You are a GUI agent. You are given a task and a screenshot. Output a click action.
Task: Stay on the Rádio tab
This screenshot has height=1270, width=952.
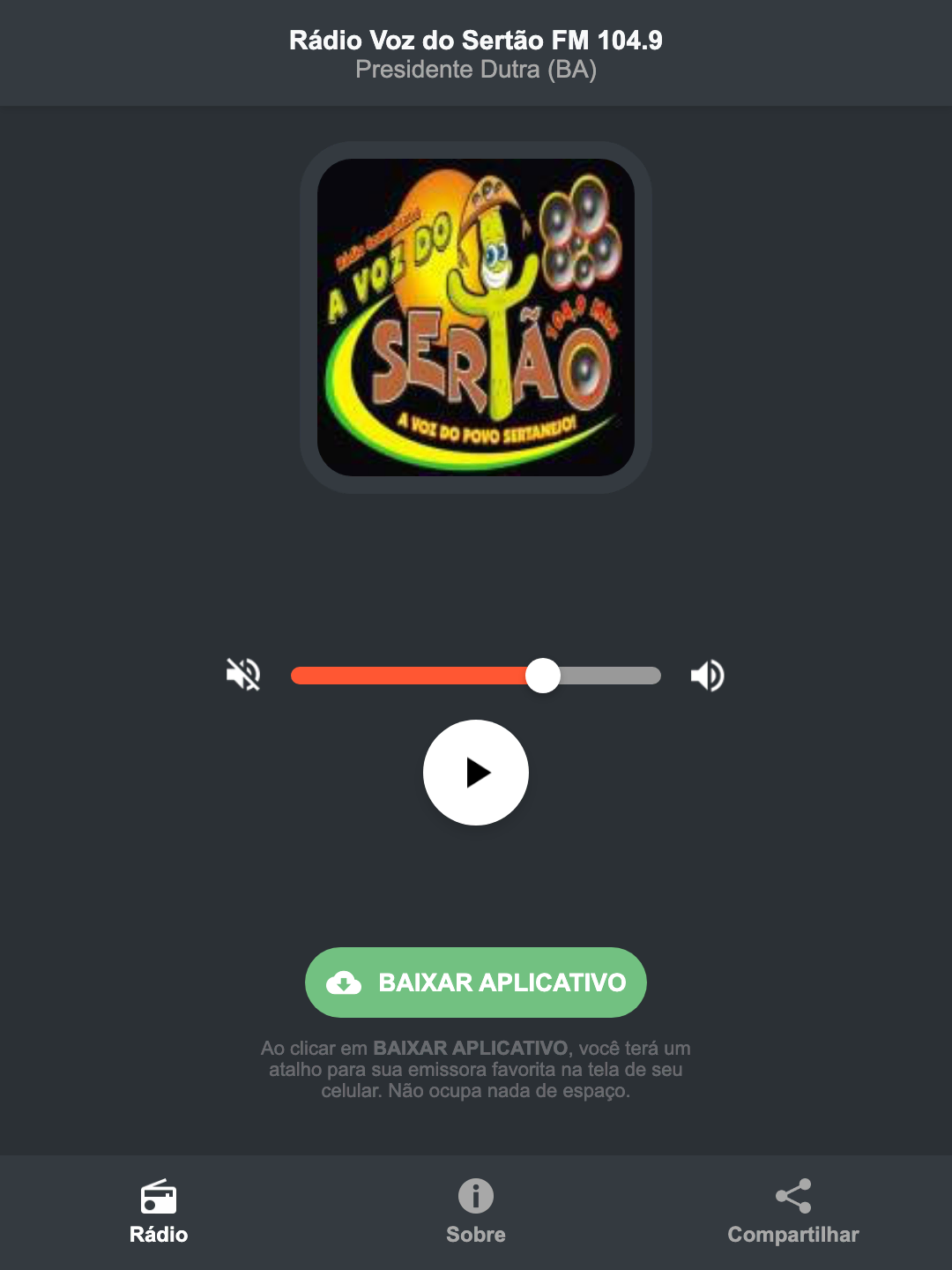pyautogui.click(x=159, y=1213)
